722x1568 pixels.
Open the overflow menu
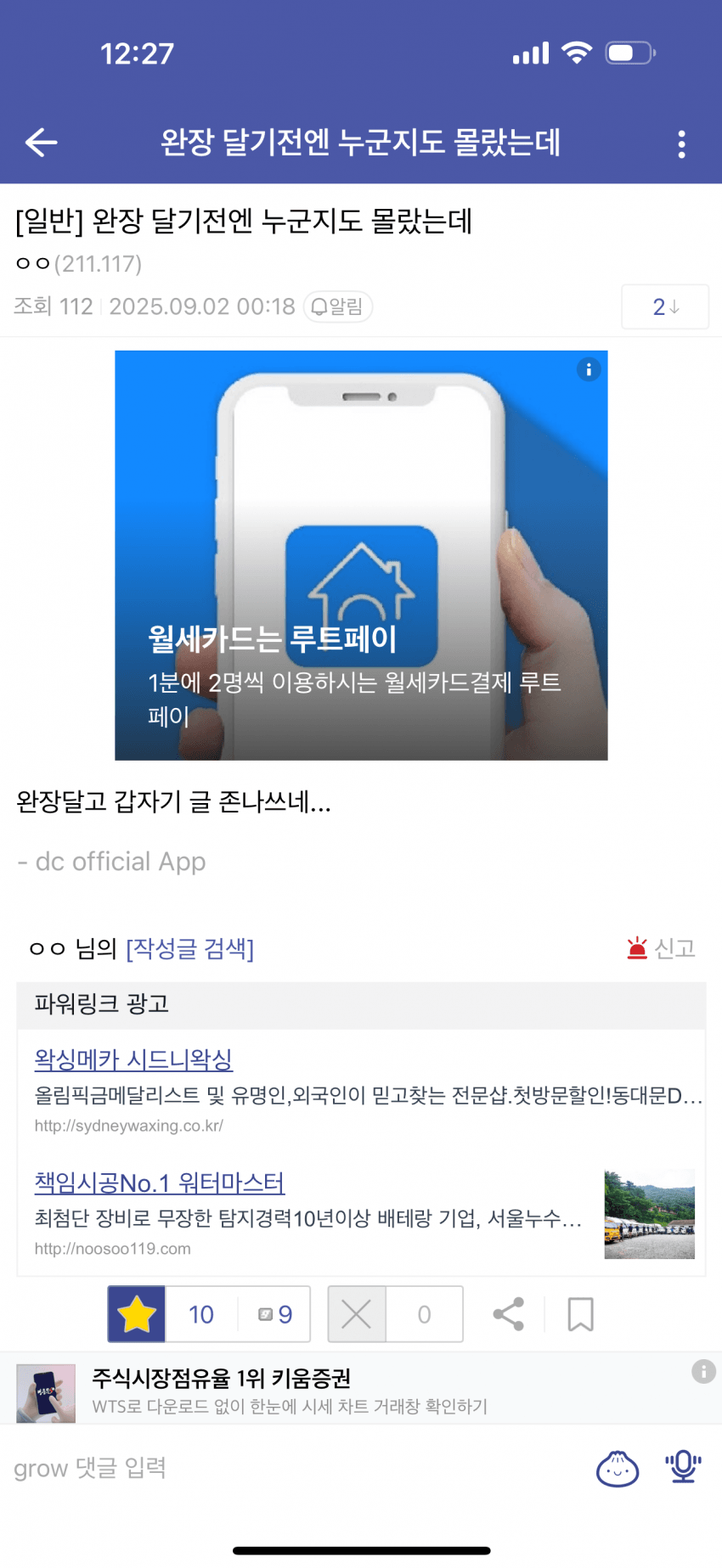681,144
